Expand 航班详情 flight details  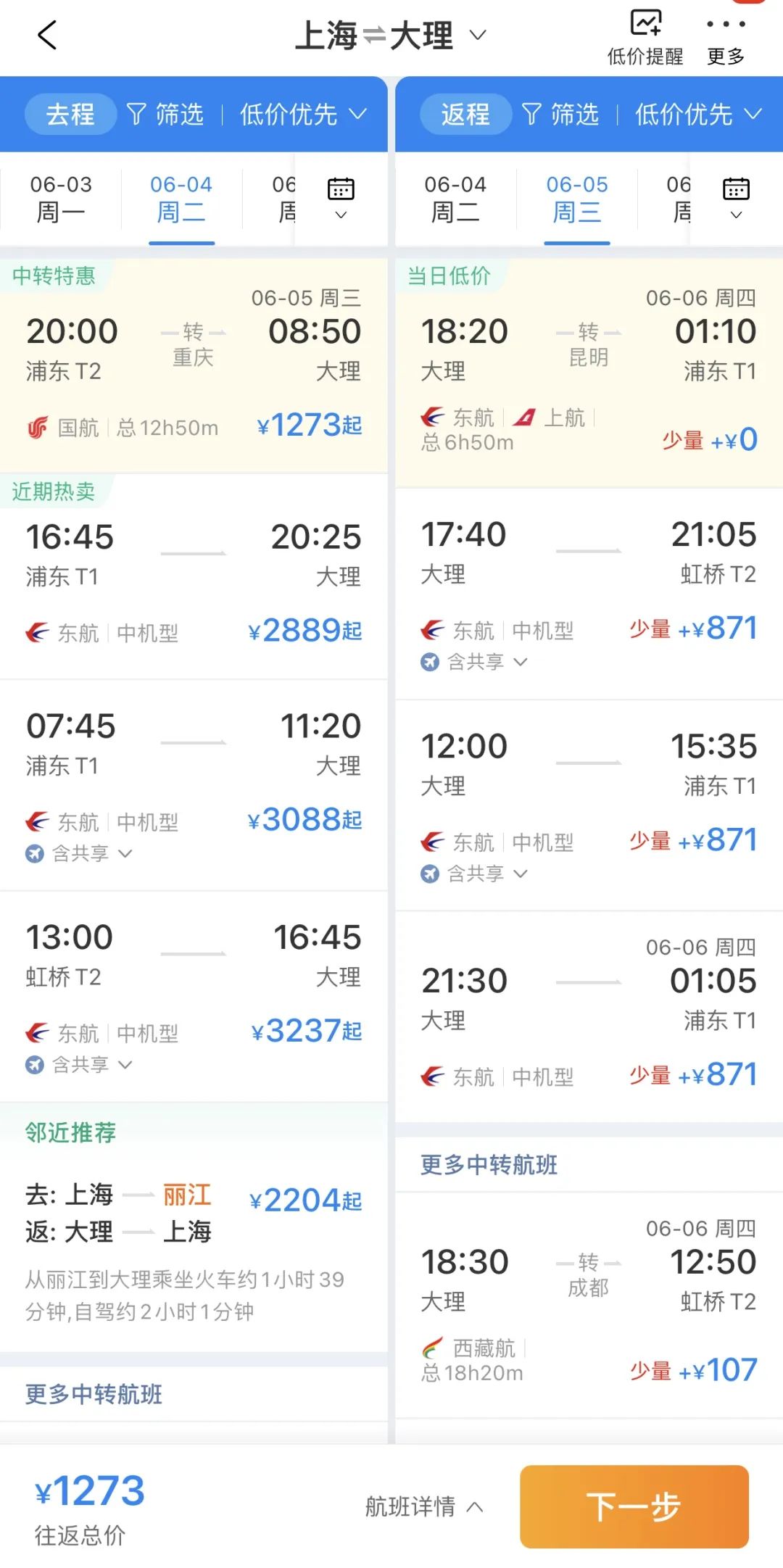[423, 1507]
